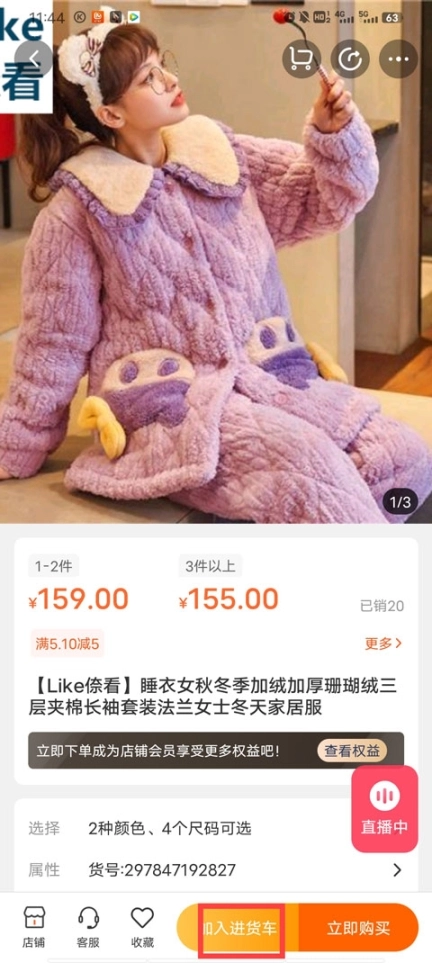
Task: Tap 查看权益 to view member benefits
Action: 352,751
